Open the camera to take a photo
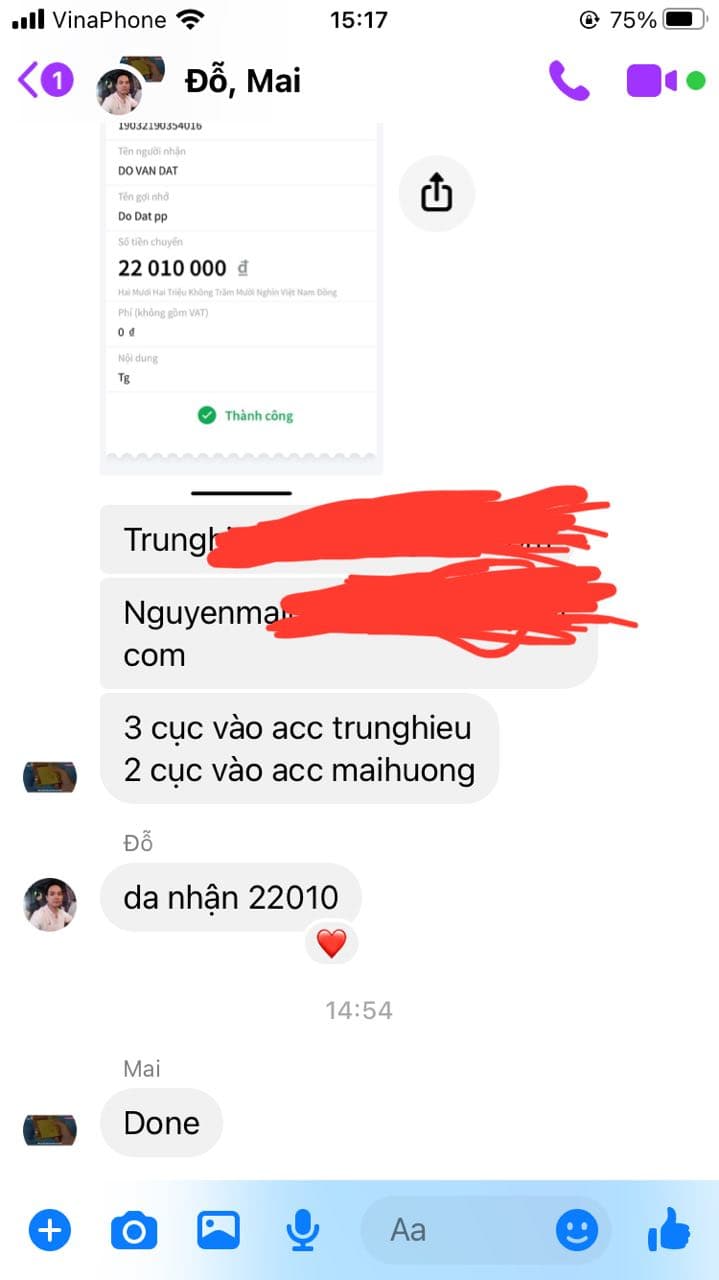Screen dimensions: 719x1280 134,1230
